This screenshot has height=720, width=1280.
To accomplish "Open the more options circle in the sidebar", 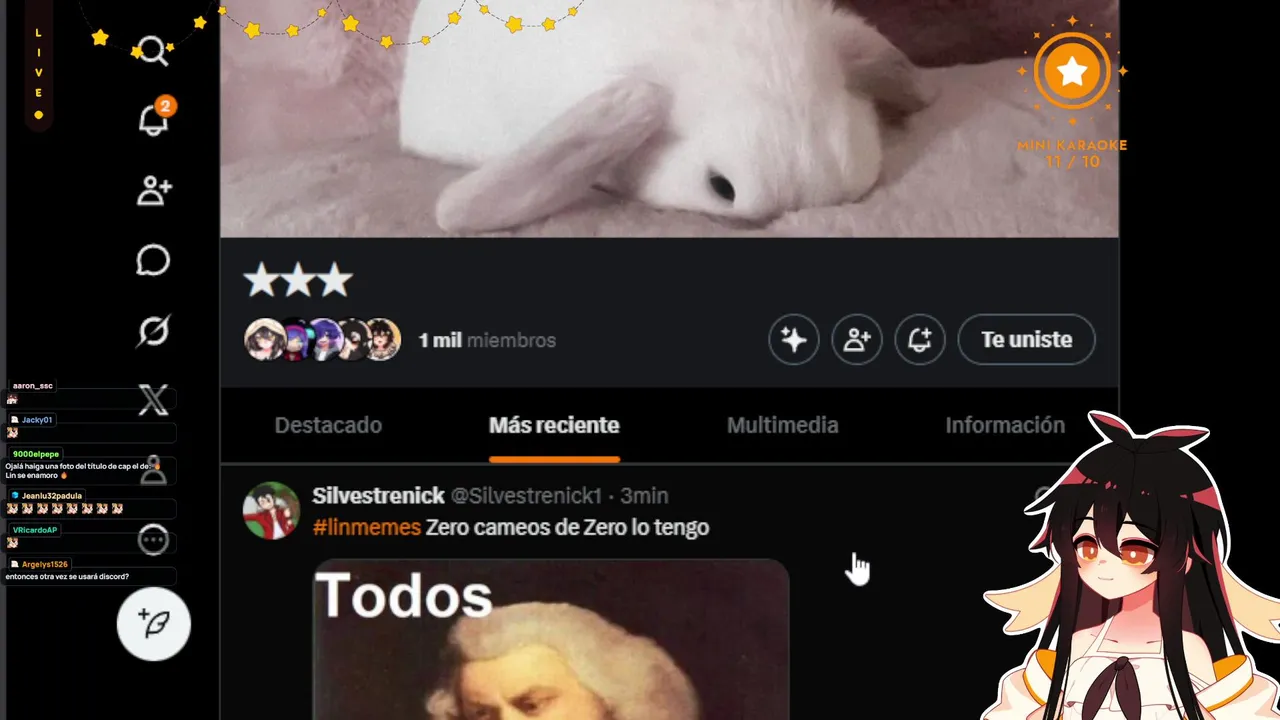I will tap(153, 540).
